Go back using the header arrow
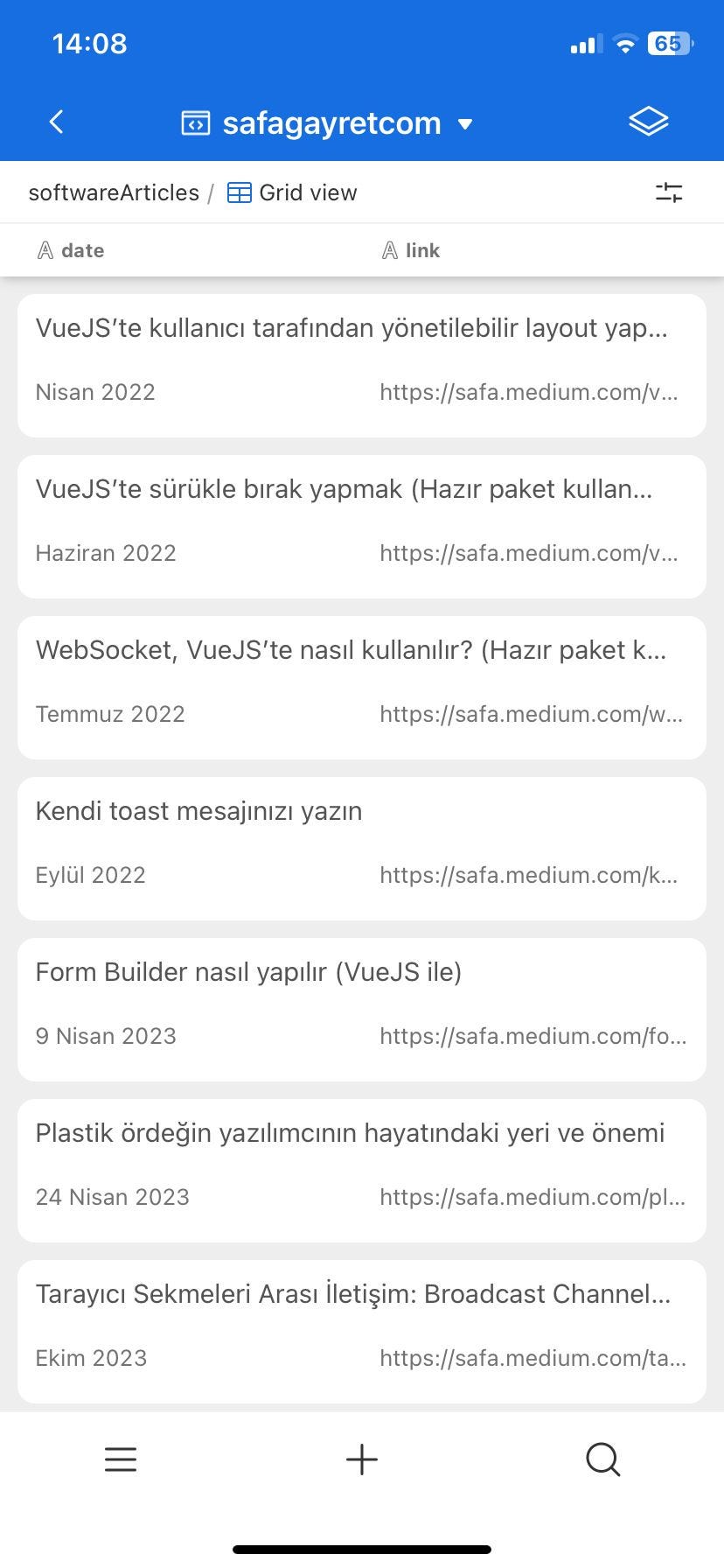 coord(57,122)
